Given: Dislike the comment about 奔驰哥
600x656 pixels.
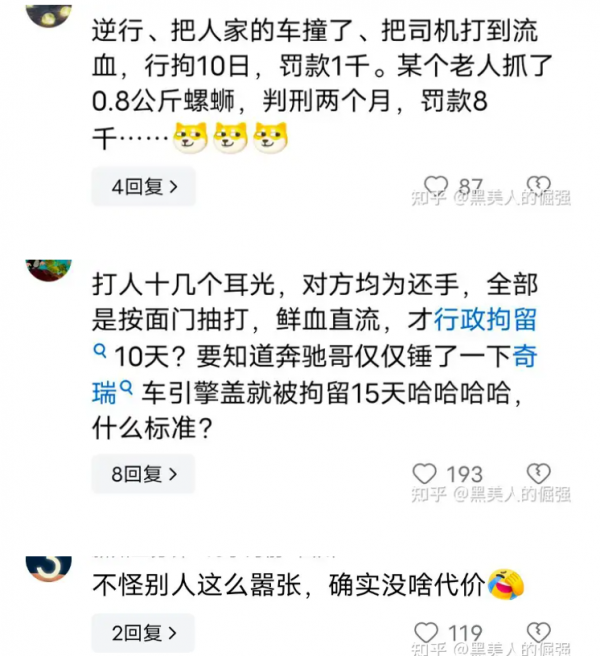Looking at the screenshot, I should [539, 474].
